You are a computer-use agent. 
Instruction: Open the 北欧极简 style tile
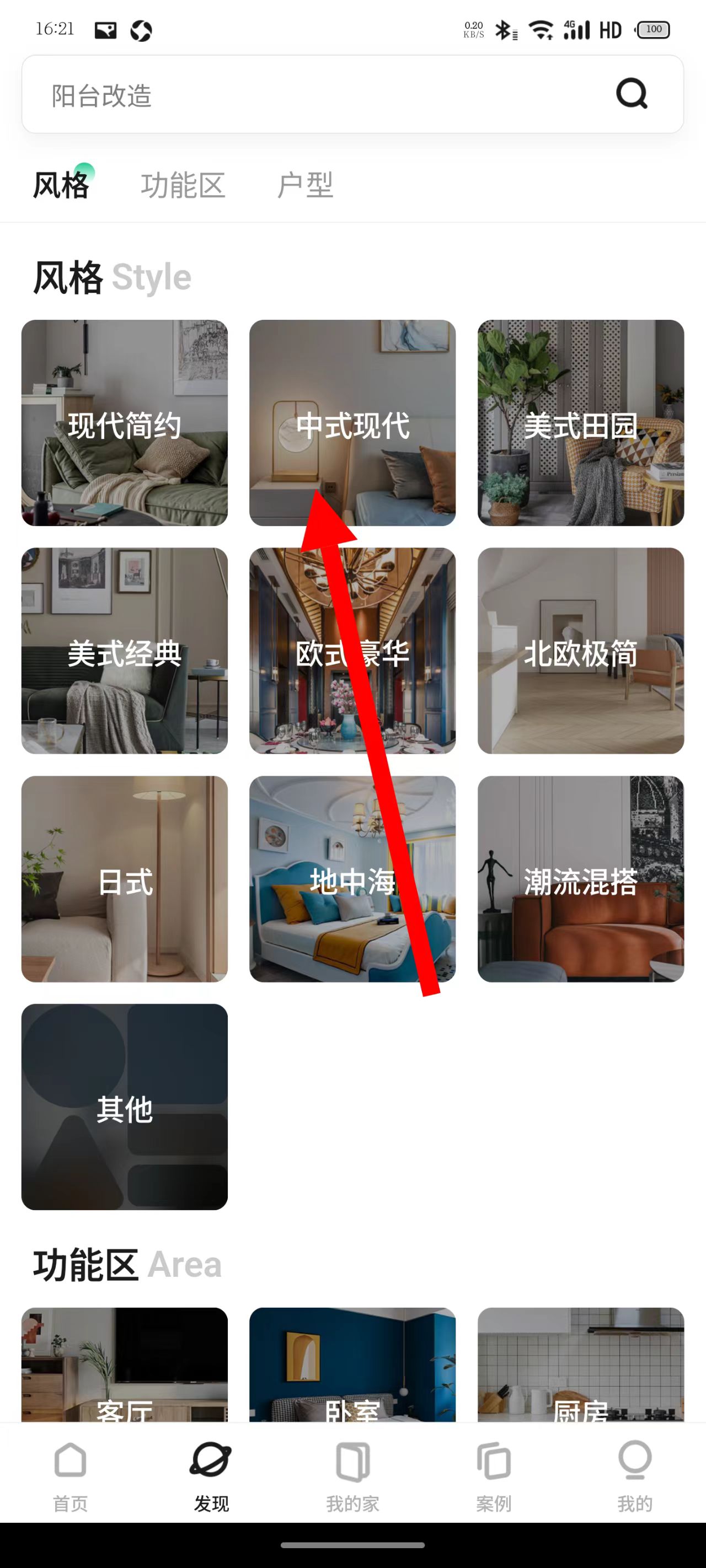pyautogui.click(x=580, y=651)
